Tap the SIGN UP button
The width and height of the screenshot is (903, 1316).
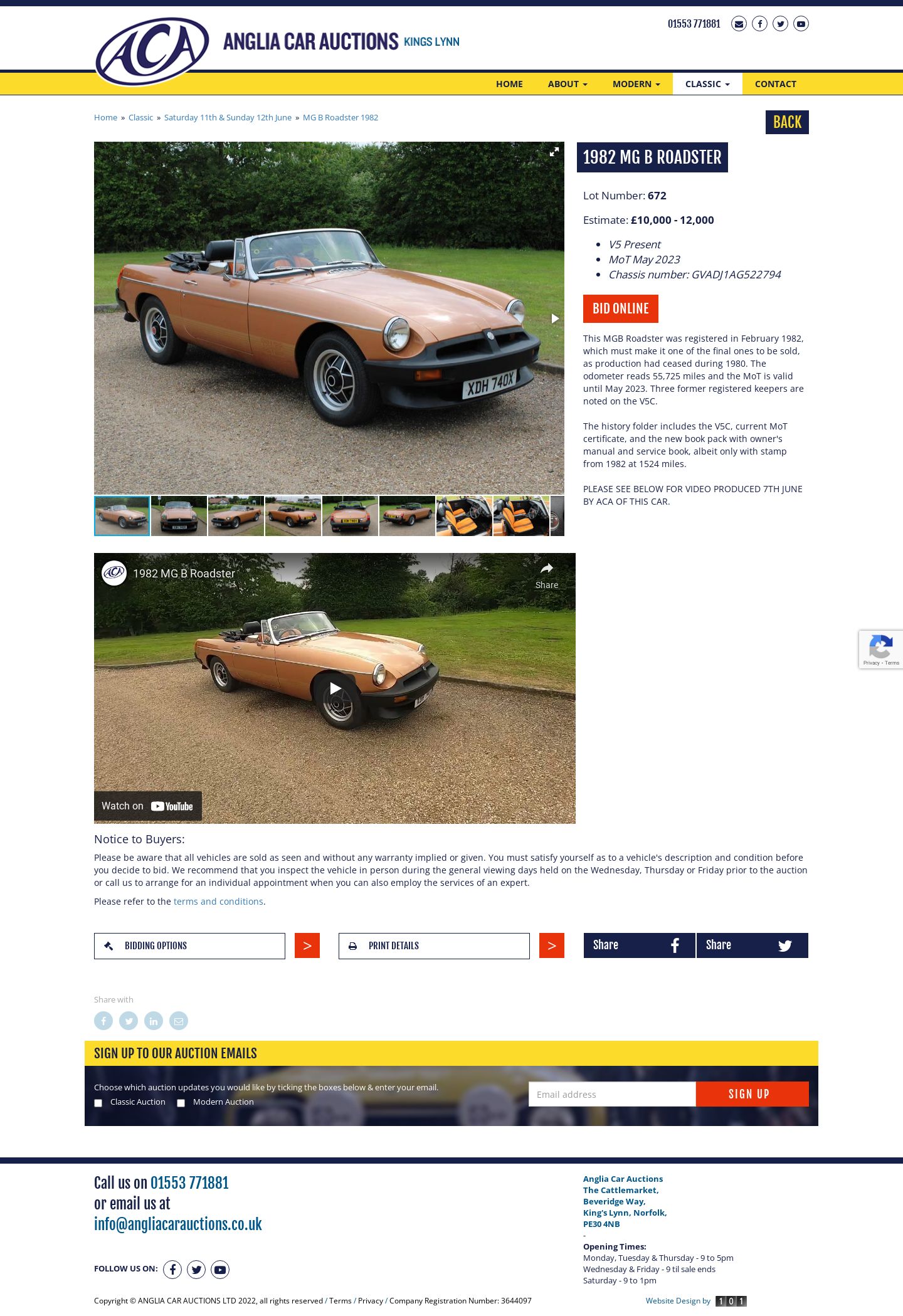751,1094
